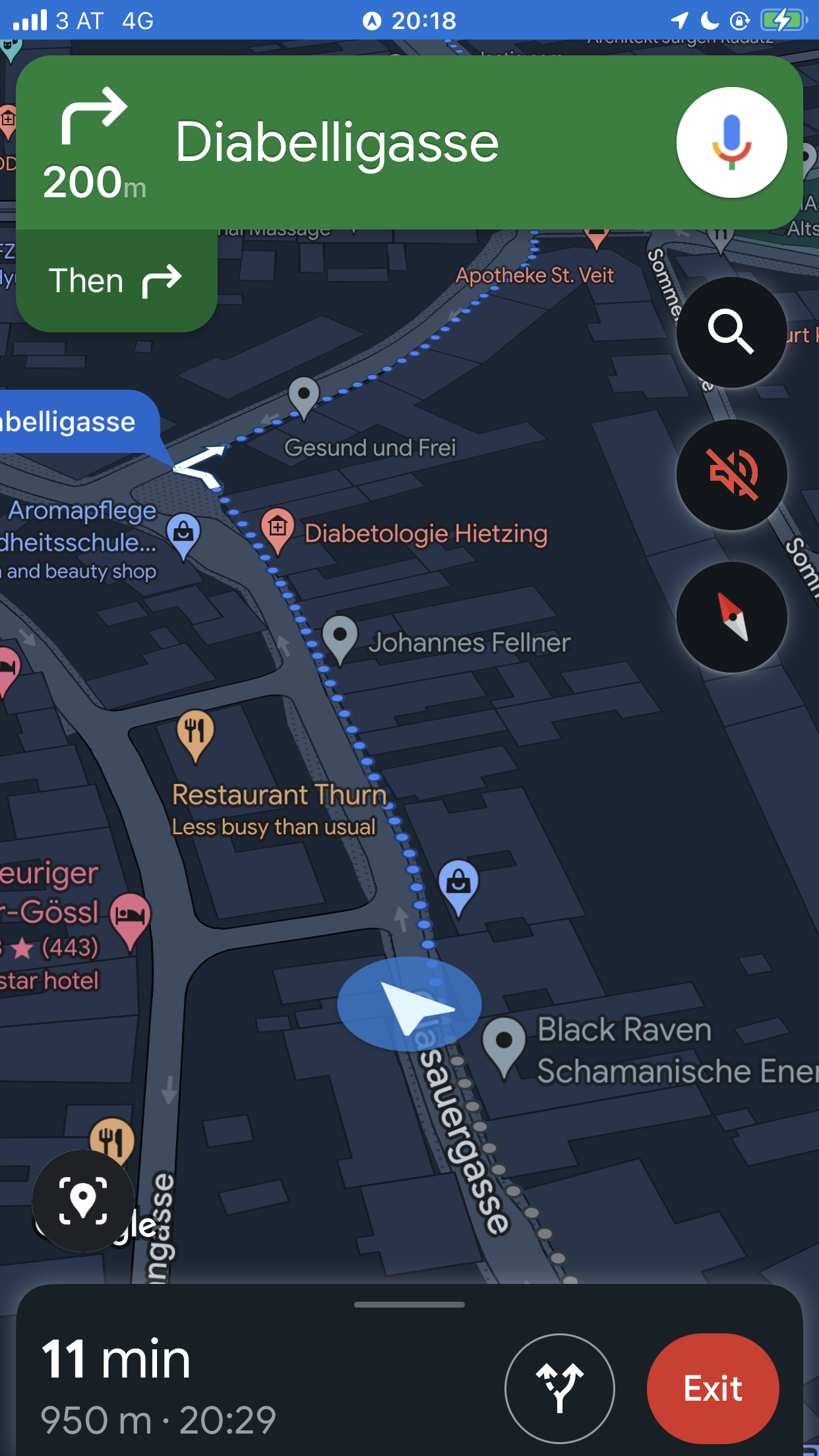Show alternate routes

coord(559,1388)
